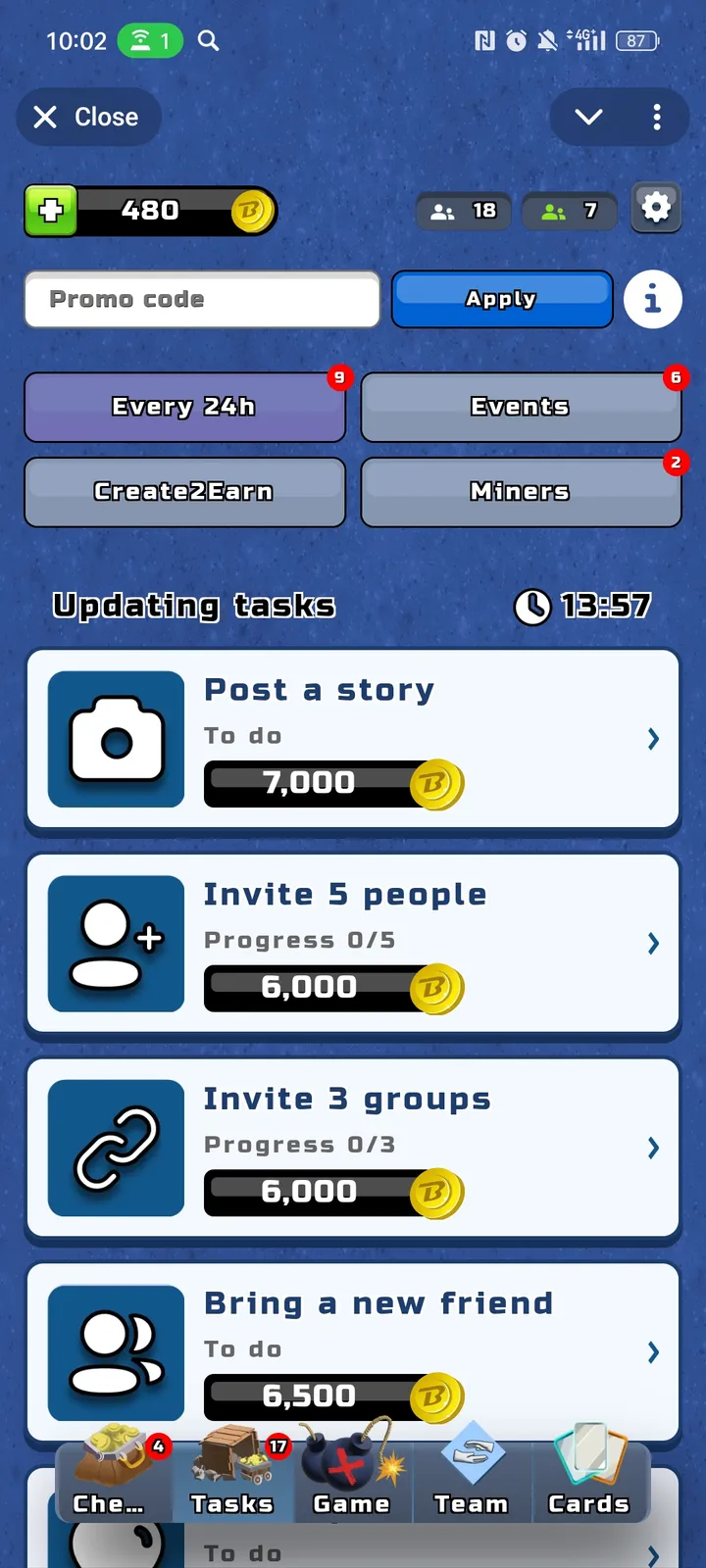The height and width of the screenshot is (1568, 706).
Task: Tap the camera icon on Post a story
Action: pyautogui.click(x=115, y=738)
